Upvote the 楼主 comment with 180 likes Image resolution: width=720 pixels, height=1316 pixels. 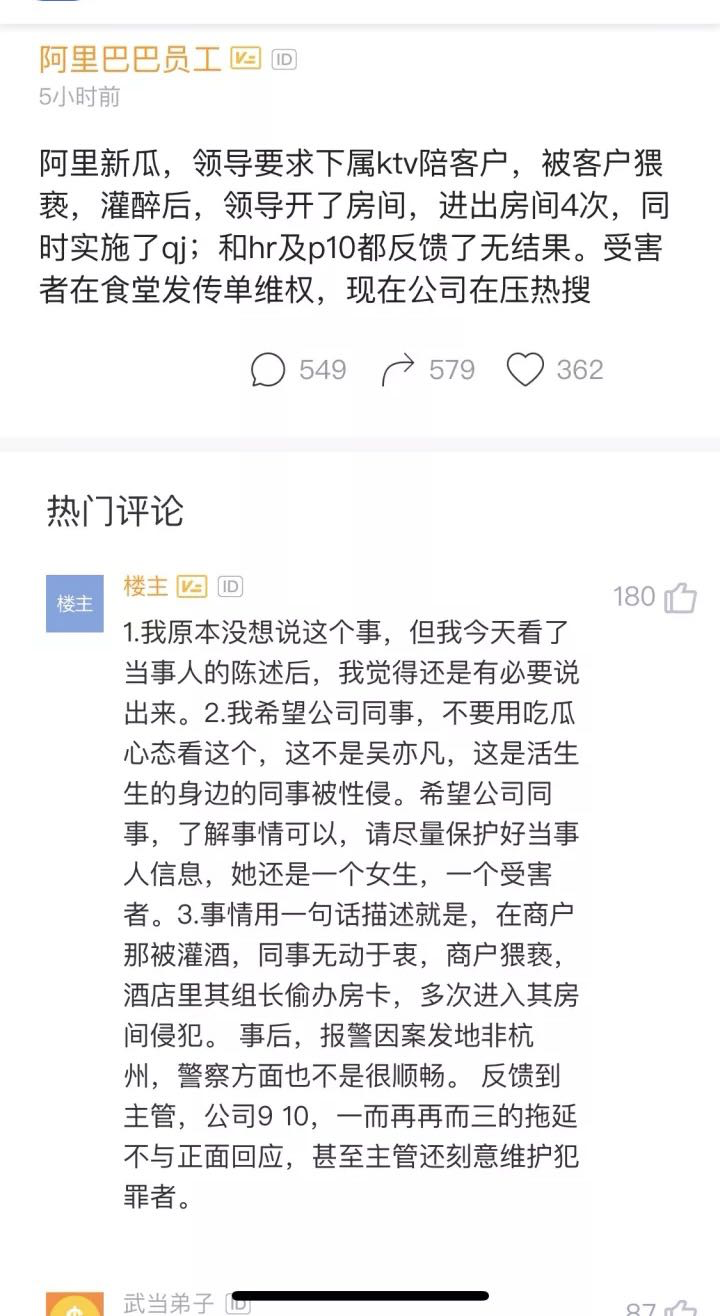click(x=680, y=597)
